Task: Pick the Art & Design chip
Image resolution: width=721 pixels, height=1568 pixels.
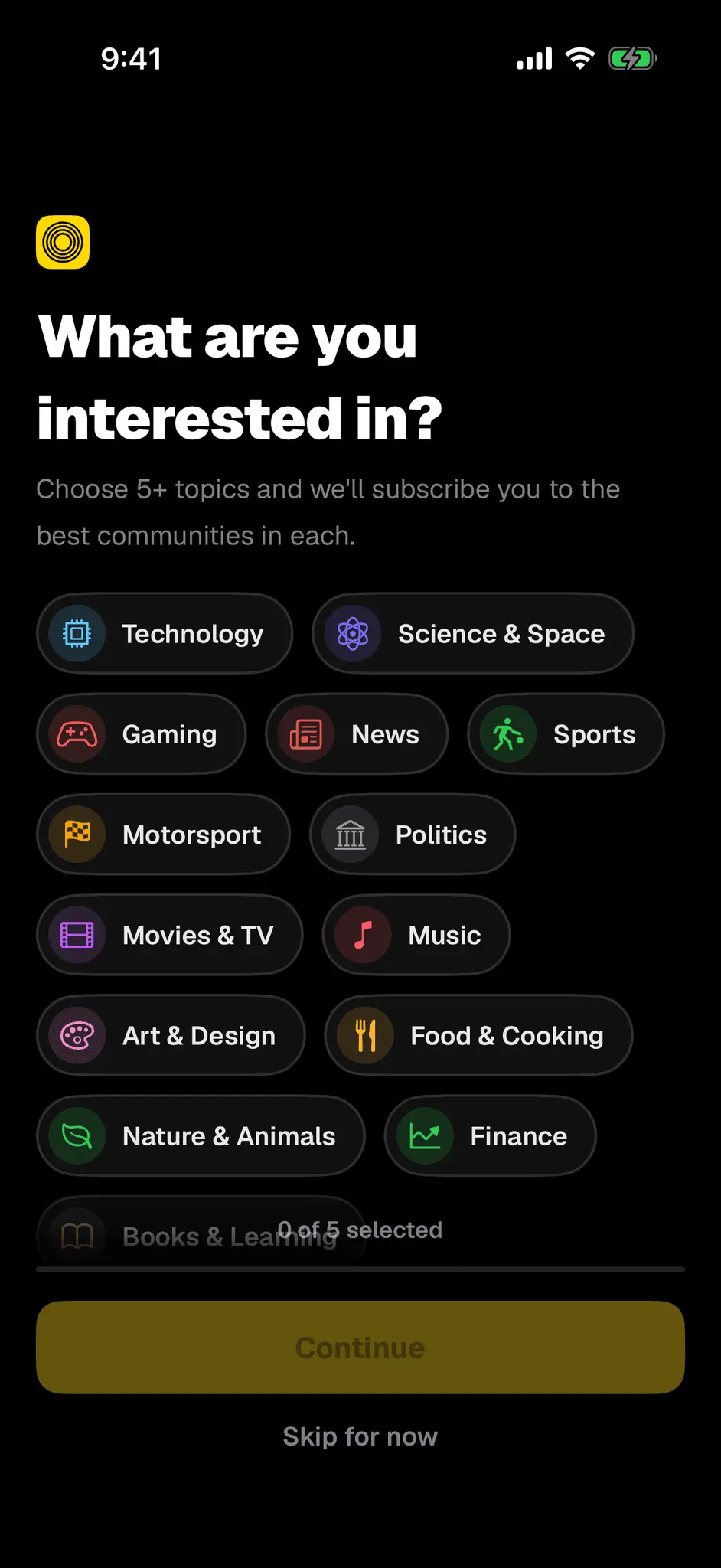Action: coord(171,1034)
